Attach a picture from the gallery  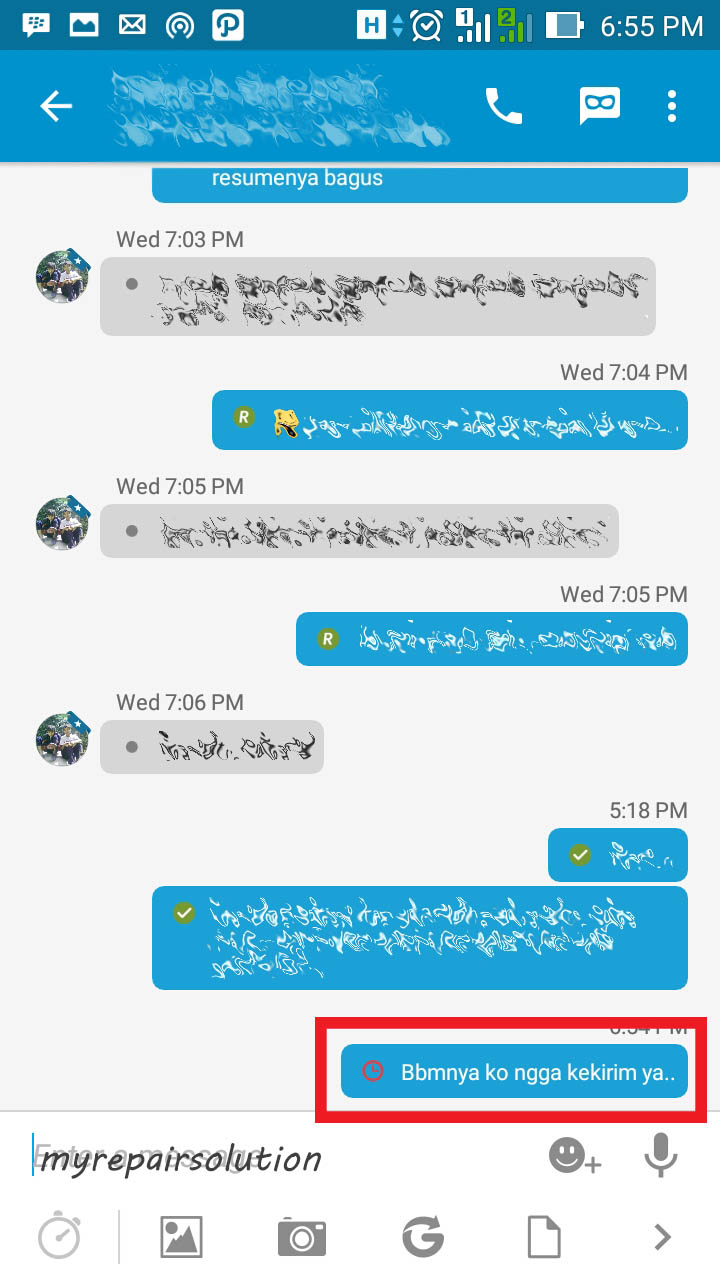click(x=181, y=1238)
